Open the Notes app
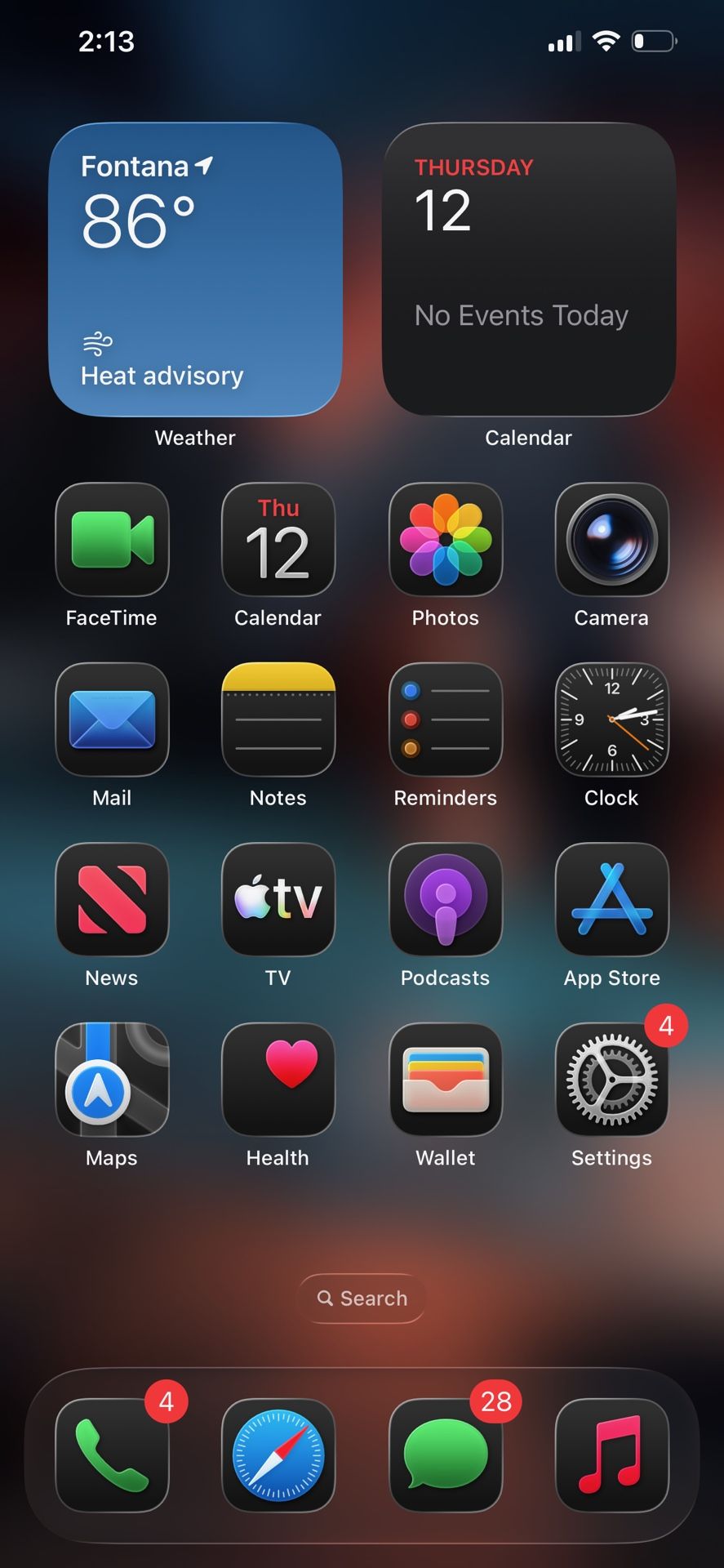The width and height of the screenshot is (724, 1568). [x=278, y=719]
